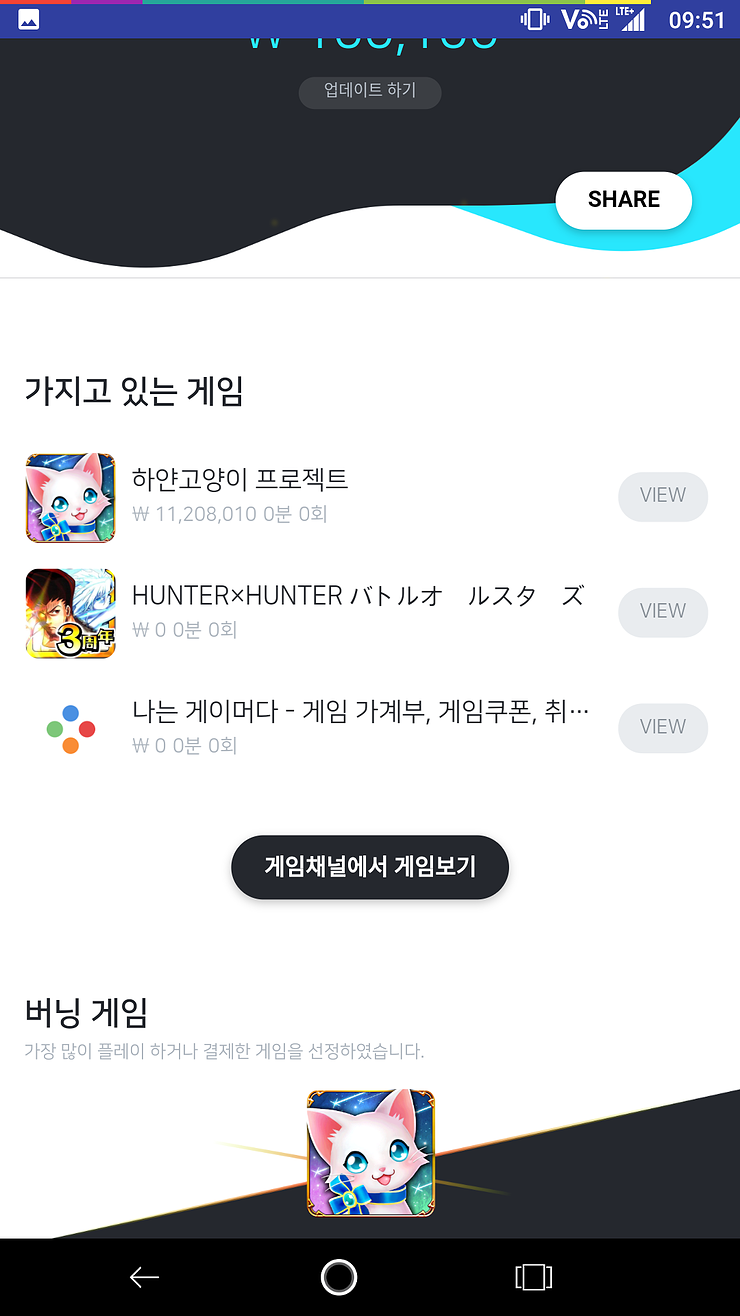Tap VIEW for 하얀고양이 프로젝트
The width and height of the screenshot is (740, 1316).
pos(662,496)
